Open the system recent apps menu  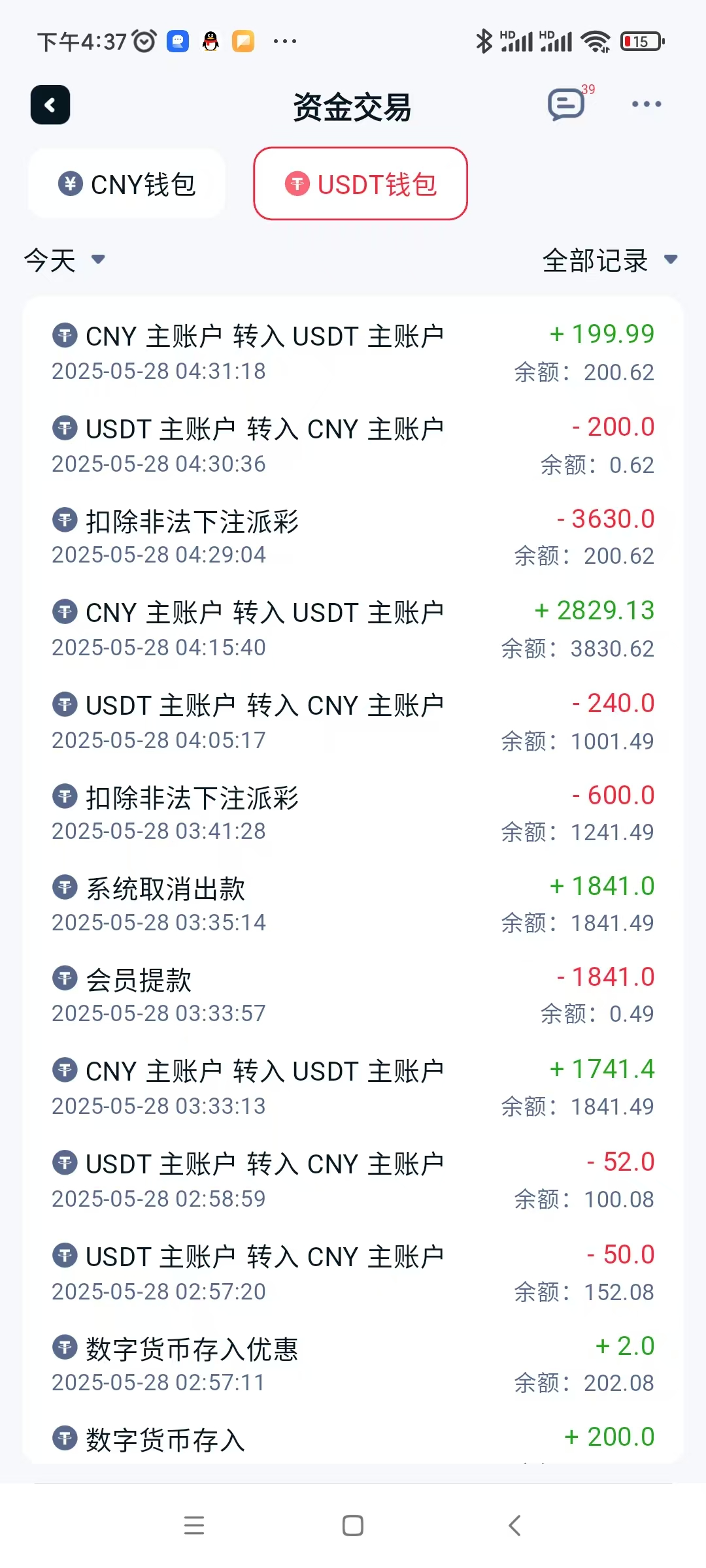tap(194, 1526)
